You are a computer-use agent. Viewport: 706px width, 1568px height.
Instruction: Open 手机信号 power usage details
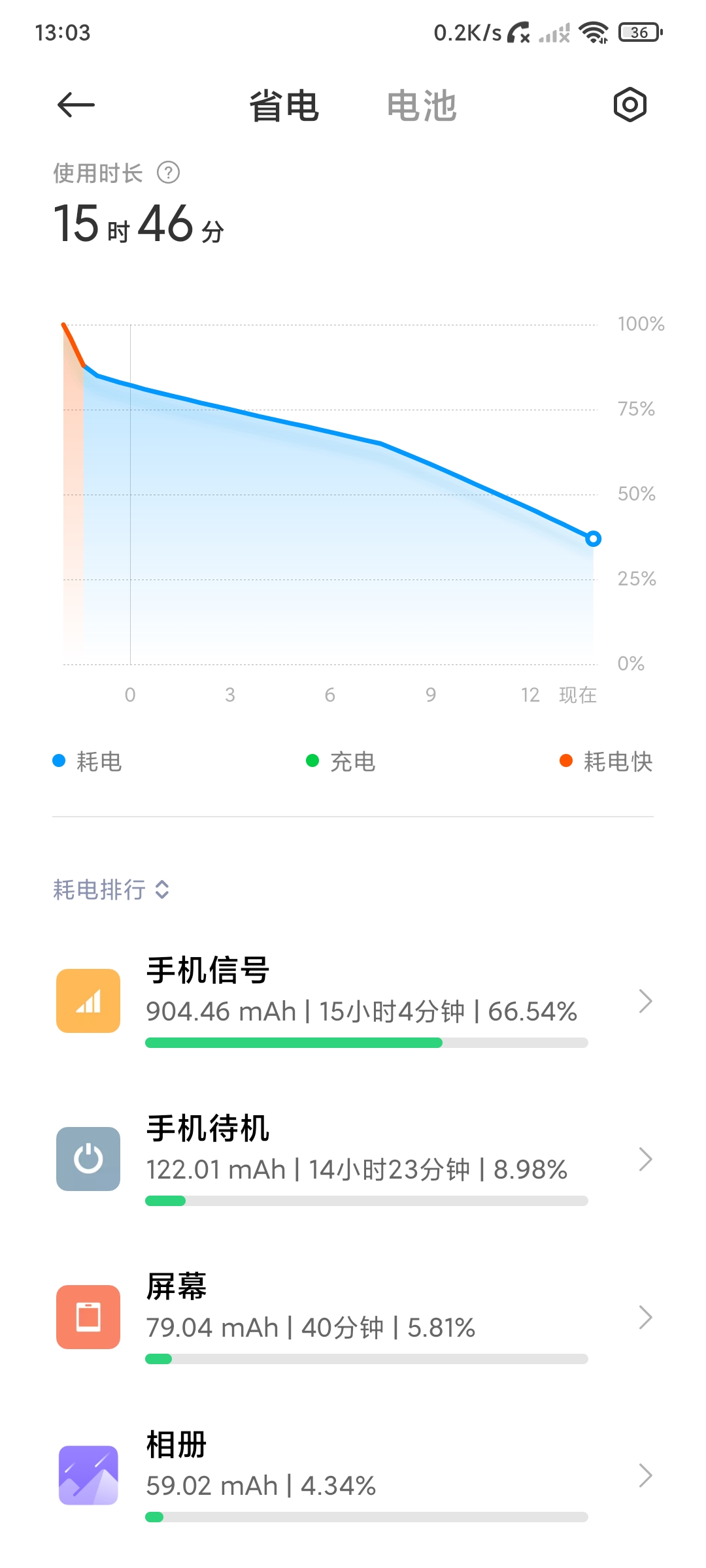point(353,1001)
